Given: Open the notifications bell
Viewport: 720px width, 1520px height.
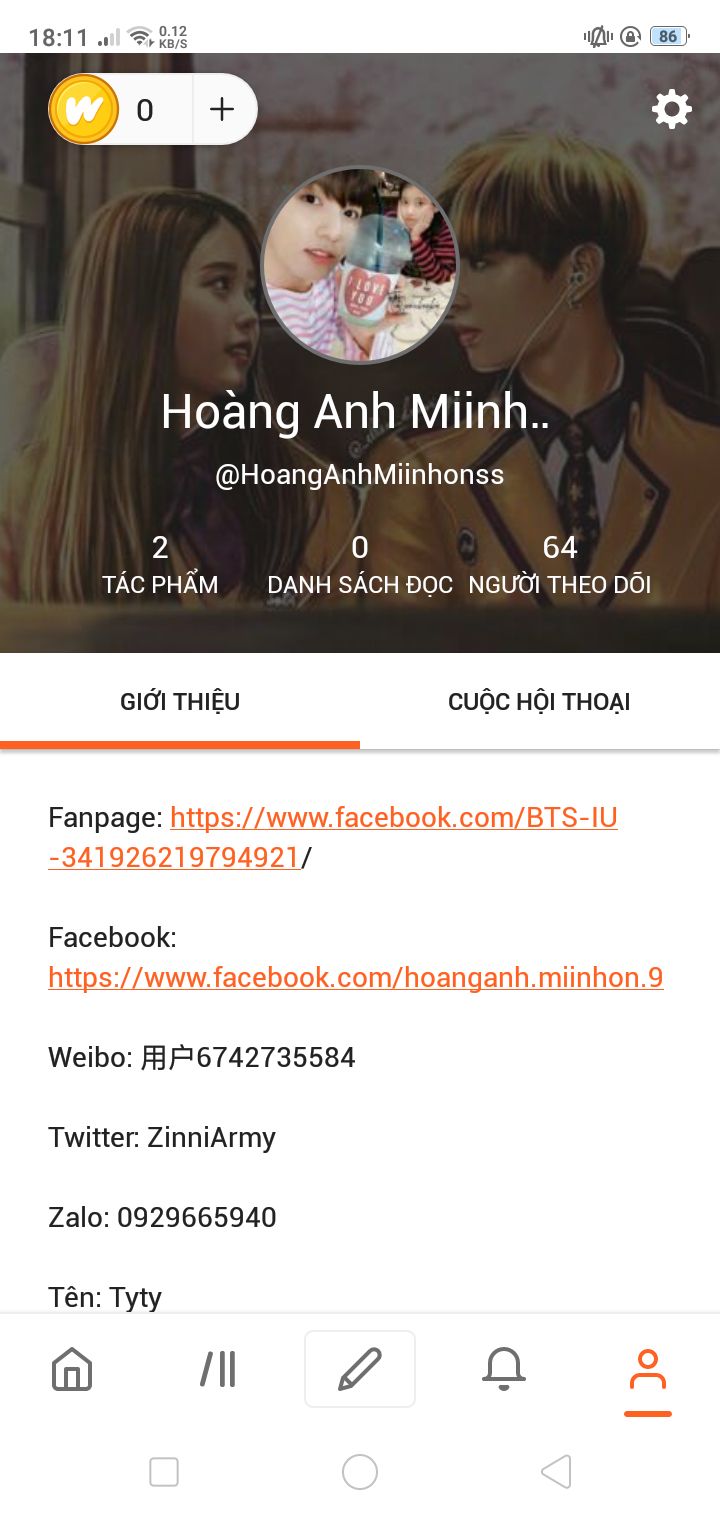Looking at the screenshot, I should 504,1369.
